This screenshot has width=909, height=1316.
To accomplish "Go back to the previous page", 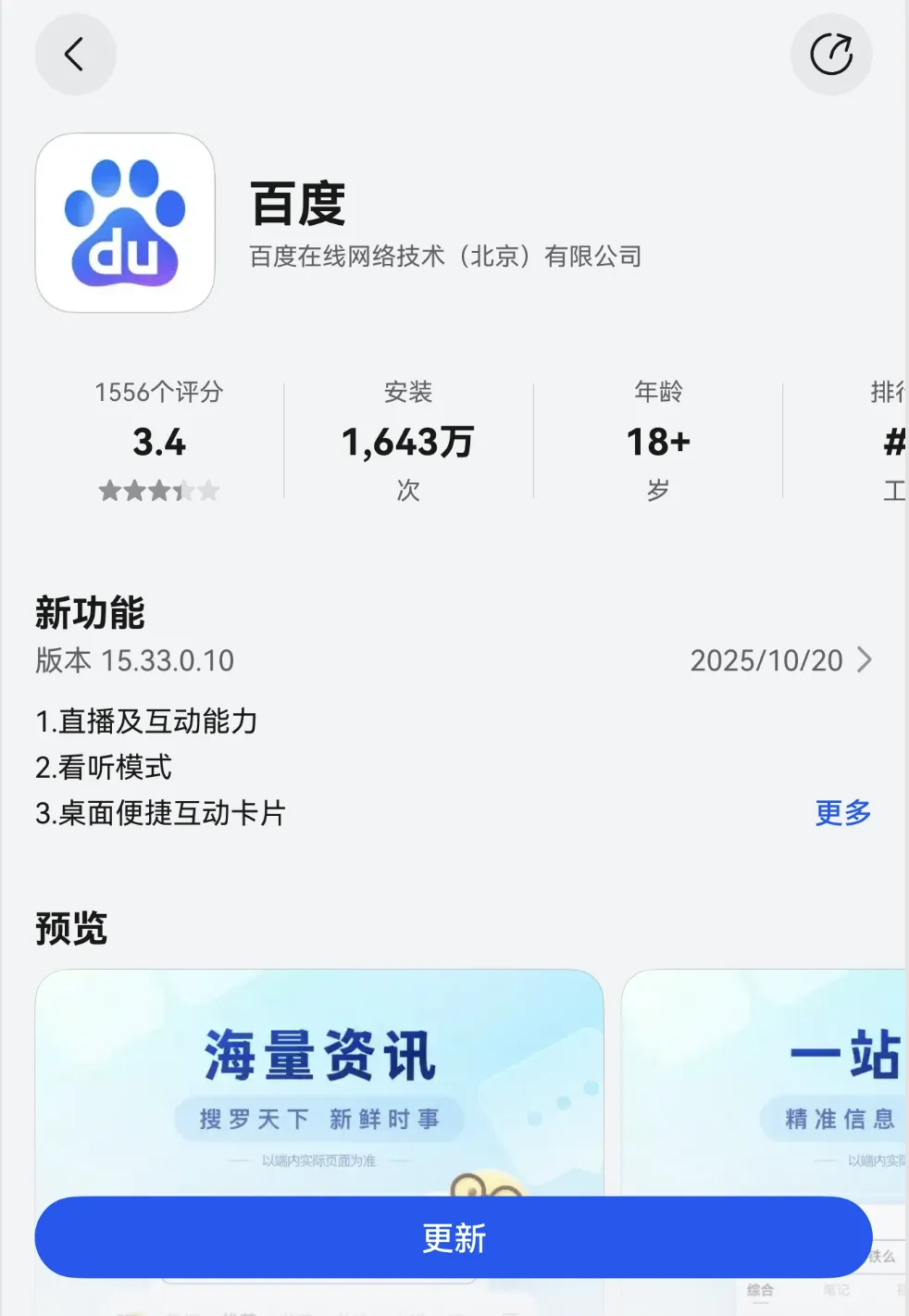I will pos(75,55).
